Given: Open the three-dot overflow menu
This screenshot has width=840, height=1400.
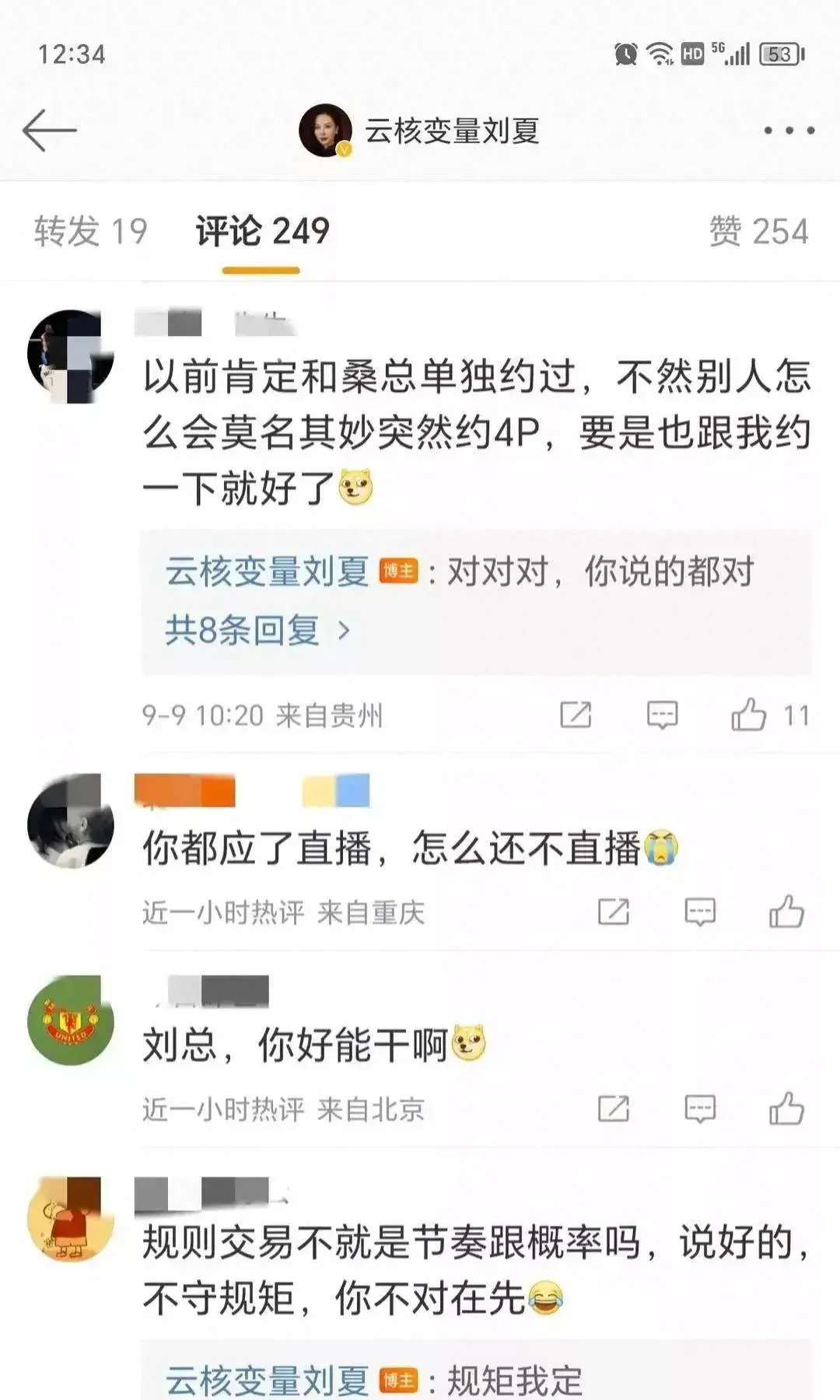Looking at the screenshot, I should [x=789, y=130].
